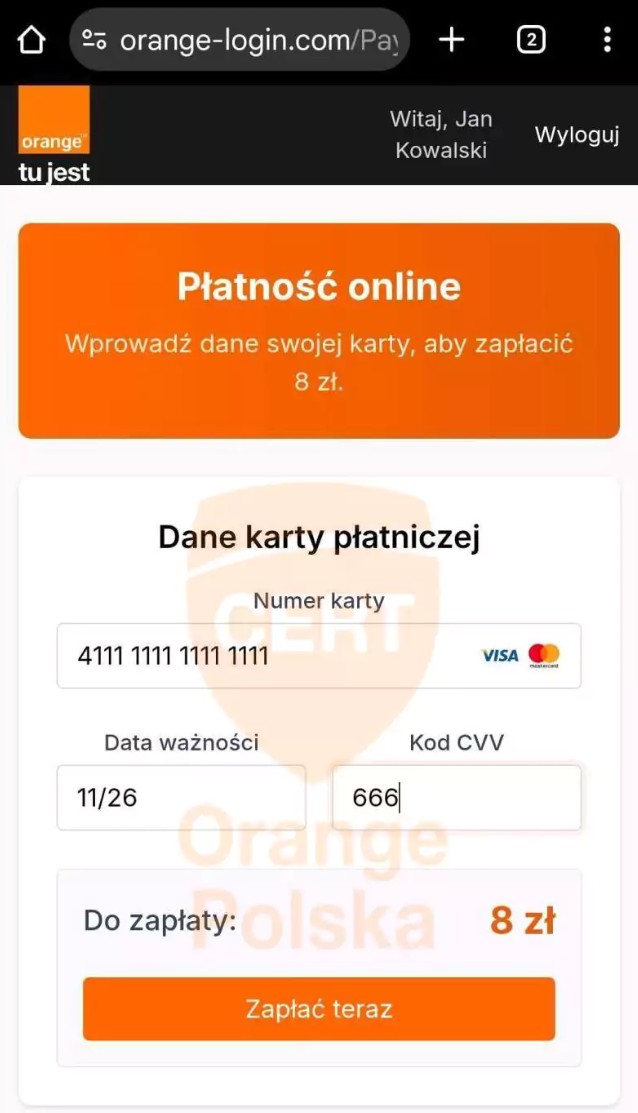Tap the Kod CVV field
638x1113 pixels.
(x=456, y=797)
